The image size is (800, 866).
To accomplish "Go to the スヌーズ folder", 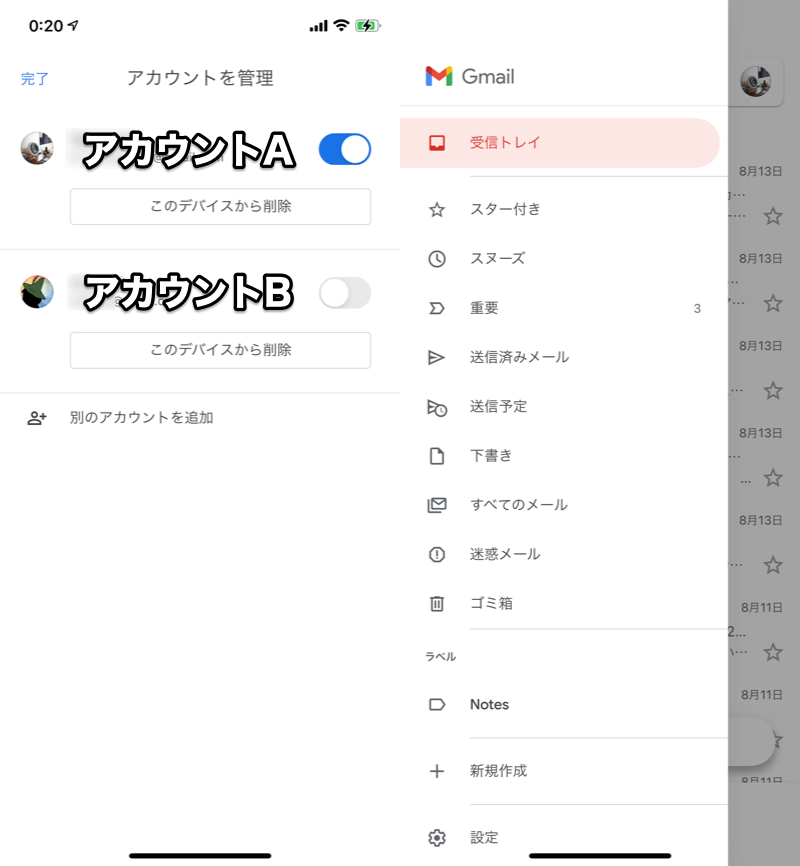I will pos(497,259).
